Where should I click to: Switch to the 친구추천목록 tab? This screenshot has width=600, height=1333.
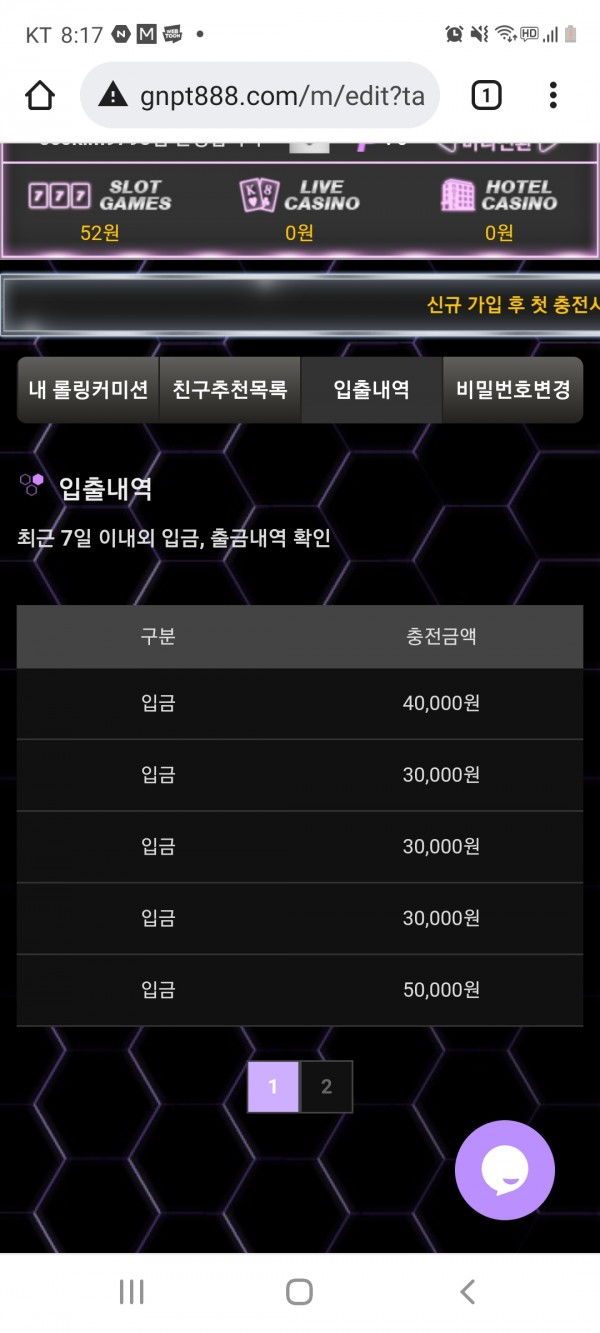pos(230,390)
